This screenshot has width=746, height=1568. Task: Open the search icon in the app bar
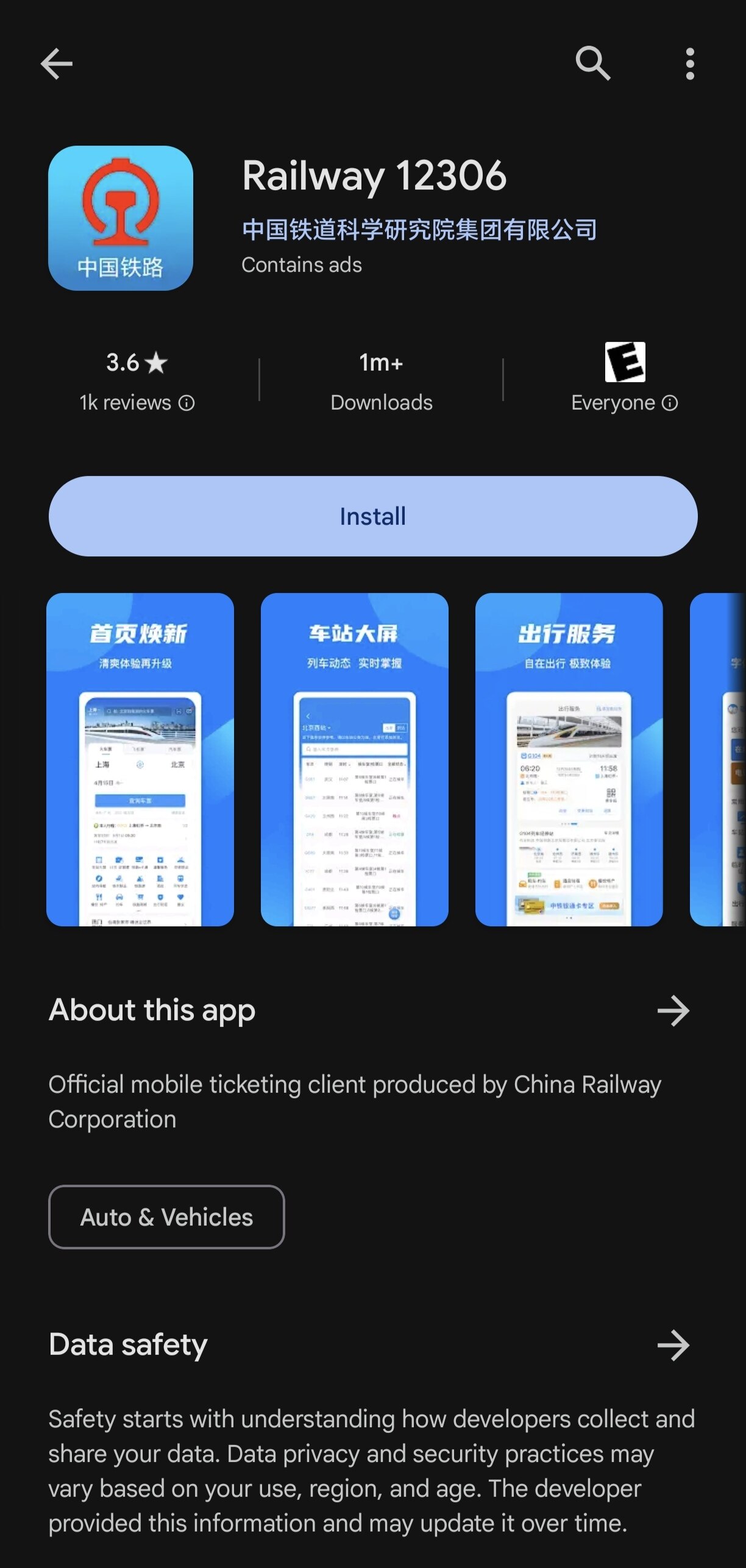(593, 63)
